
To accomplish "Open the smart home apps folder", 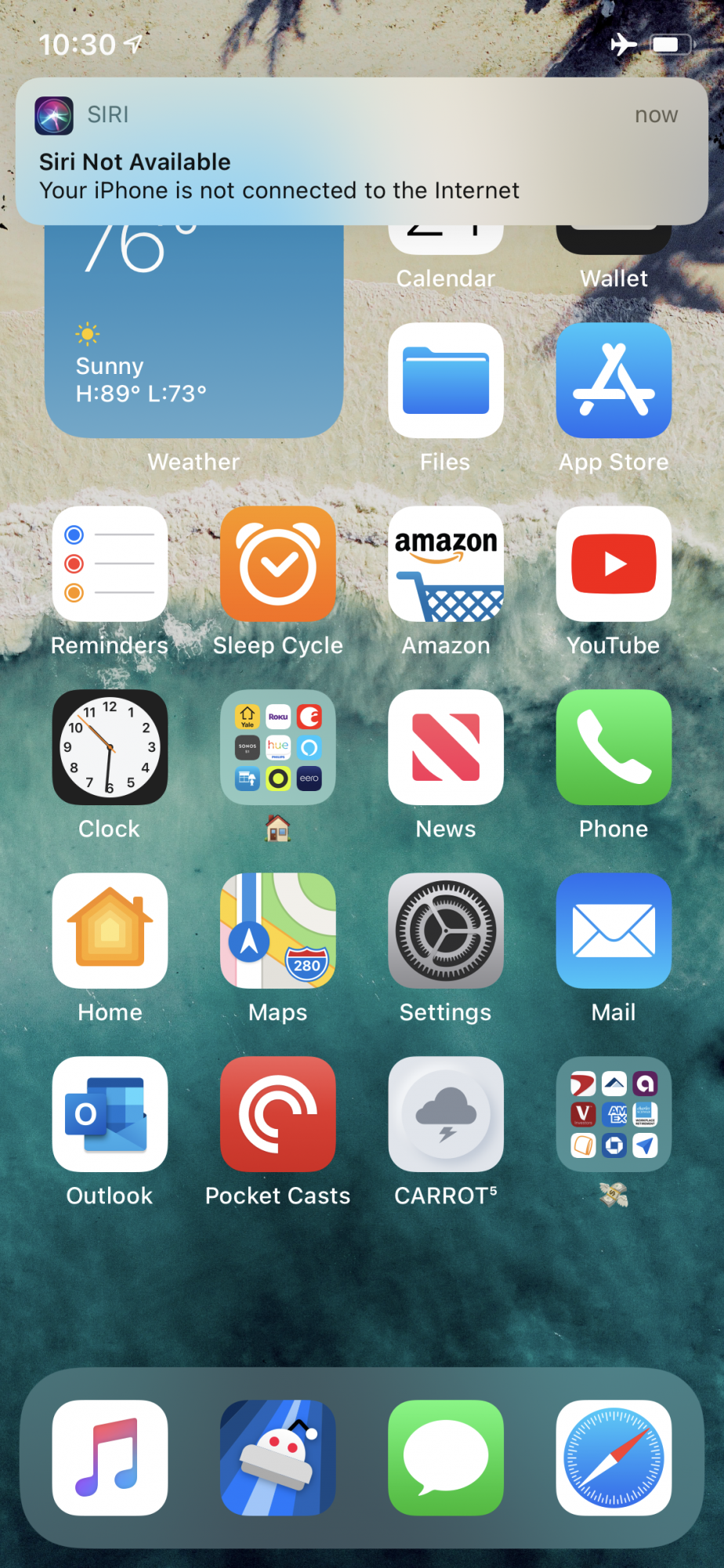I will point(278,748).
